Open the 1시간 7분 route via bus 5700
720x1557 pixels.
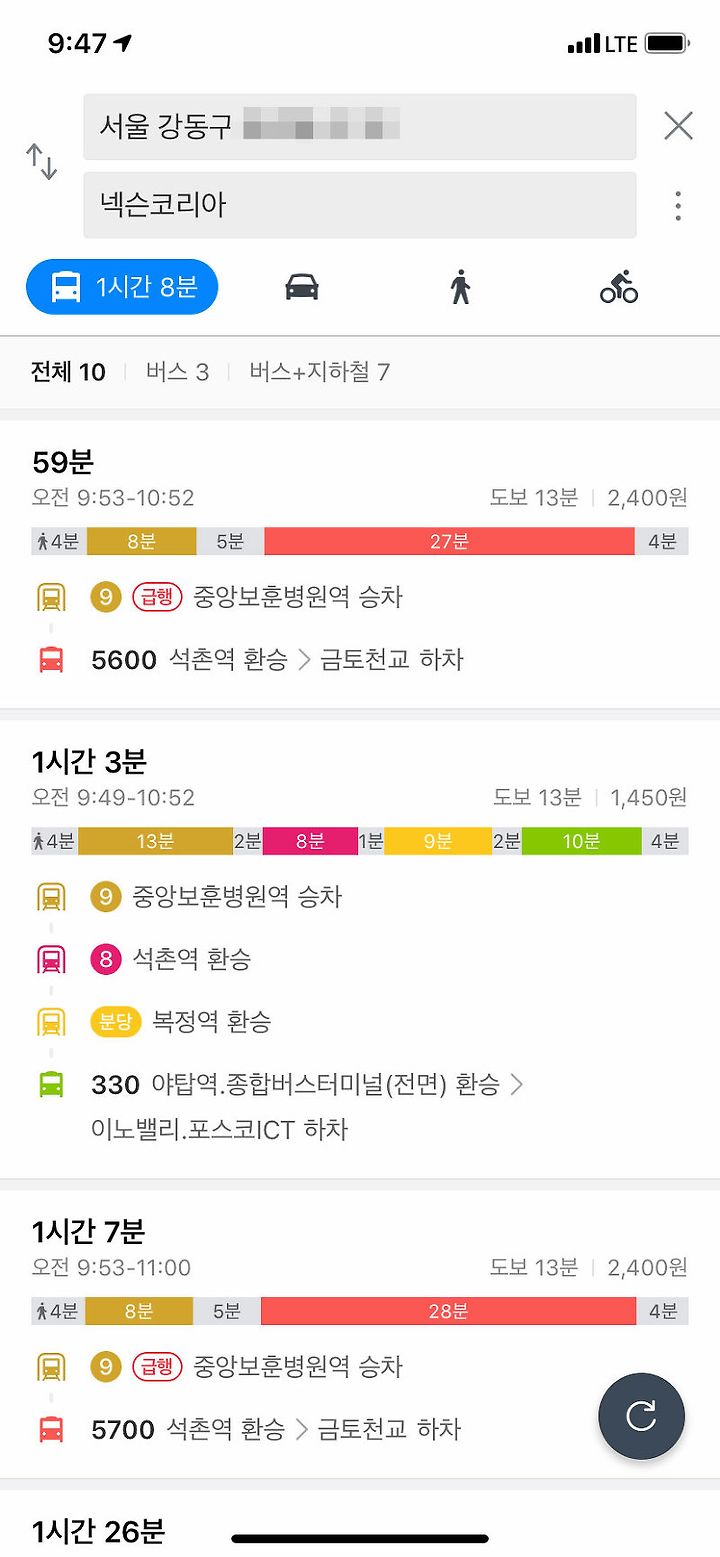360,1334
